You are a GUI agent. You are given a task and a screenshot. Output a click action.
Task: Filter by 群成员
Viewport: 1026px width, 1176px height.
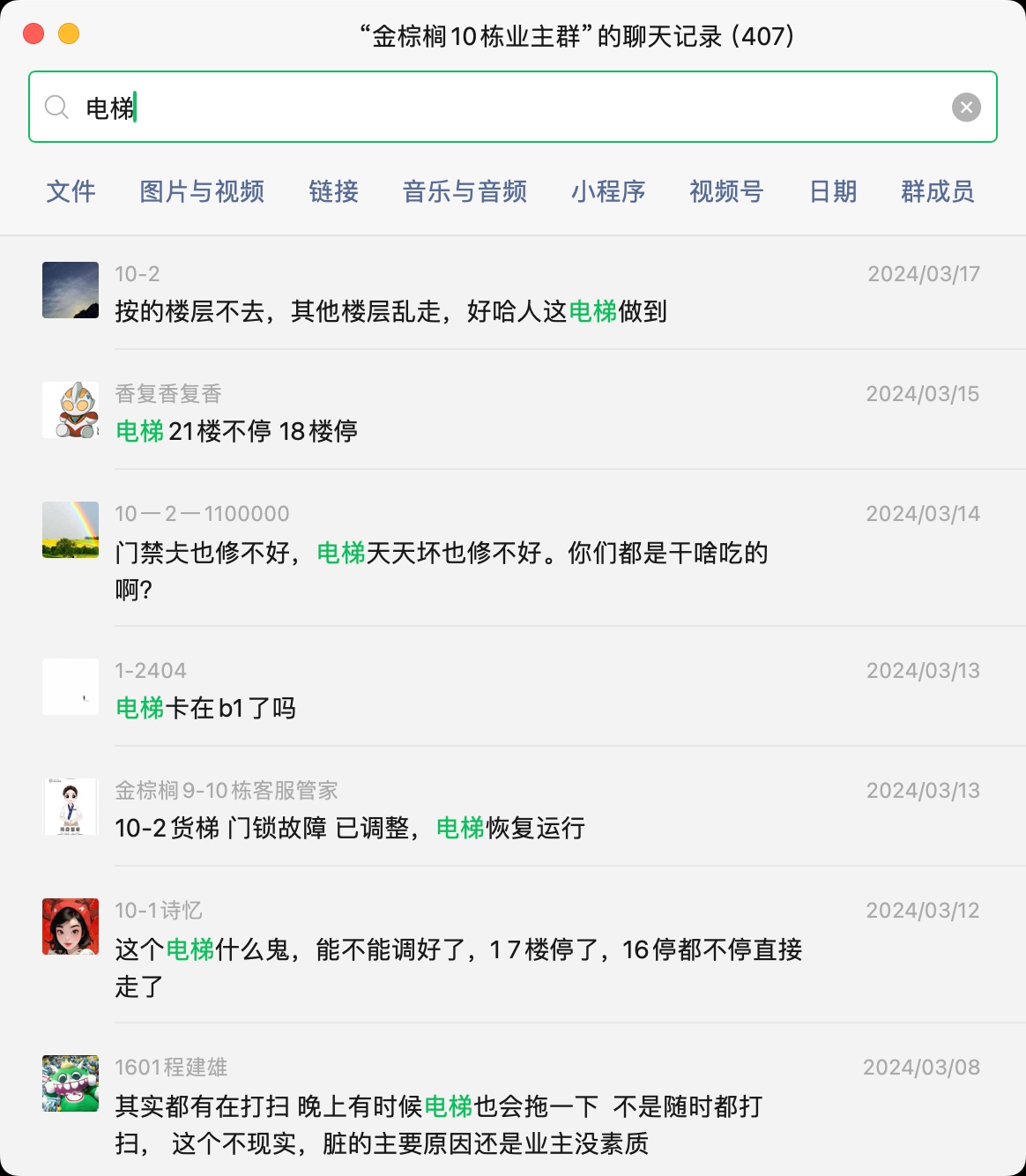pos(937,191)
